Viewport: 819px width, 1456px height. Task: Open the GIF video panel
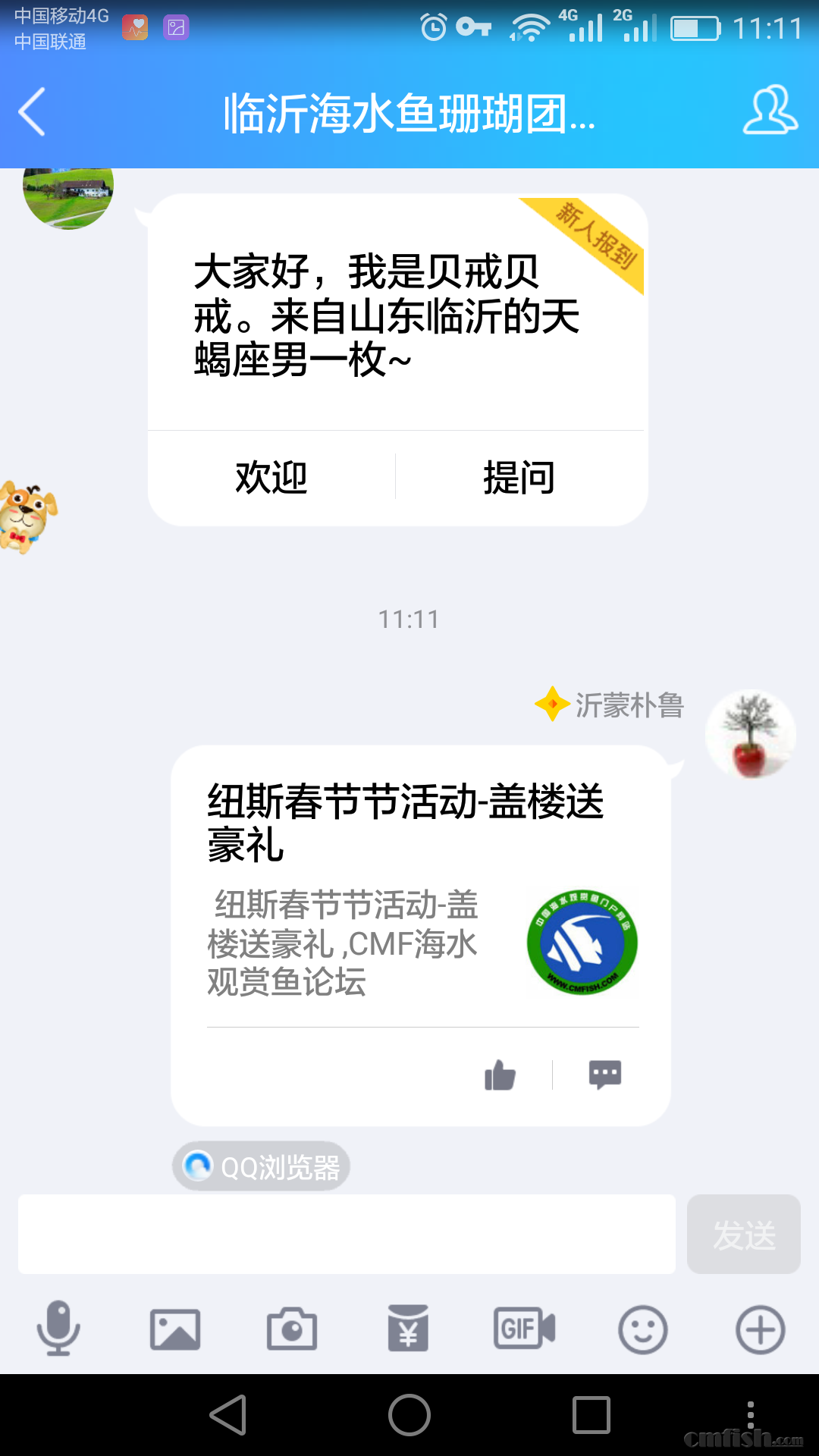(523, 1329)
